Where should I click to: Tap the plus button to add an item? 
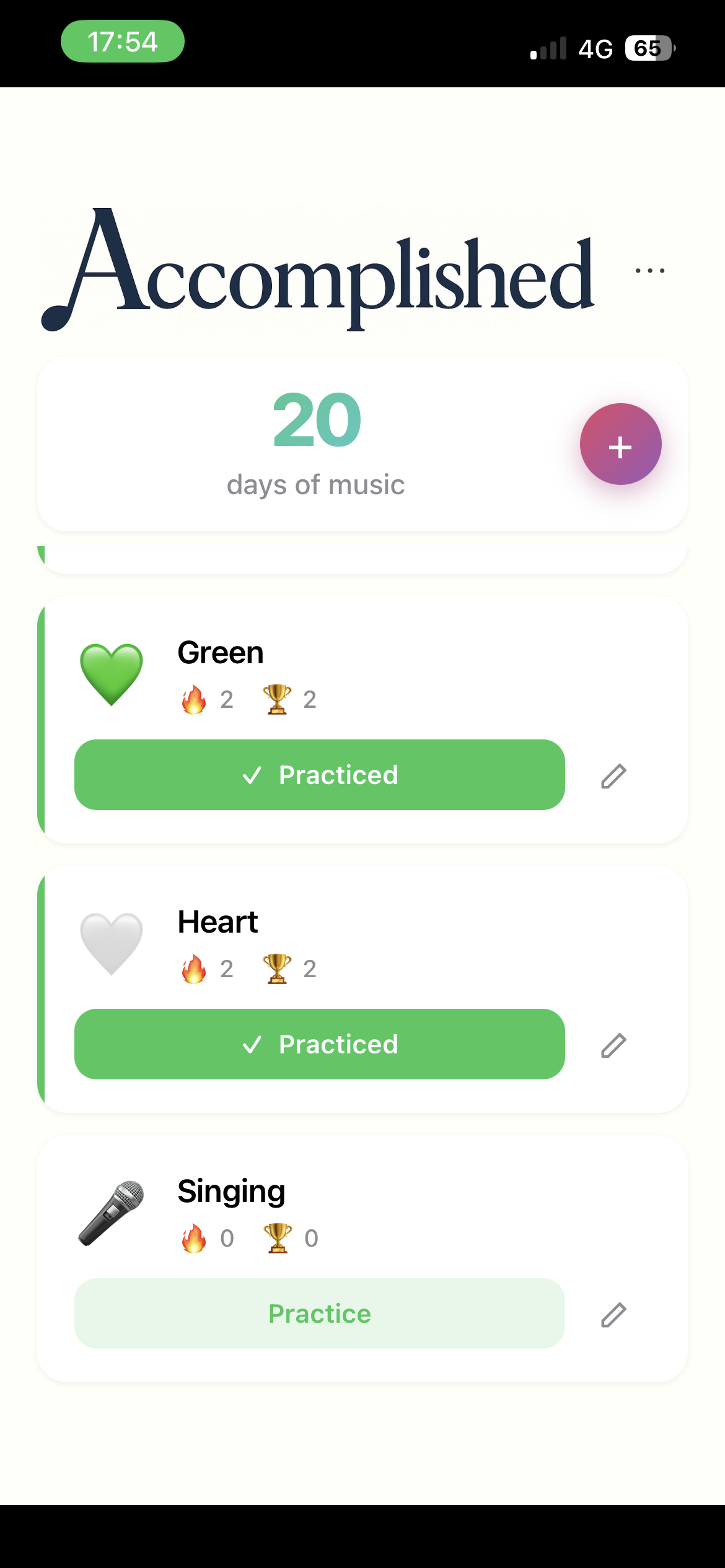[620, 444]
